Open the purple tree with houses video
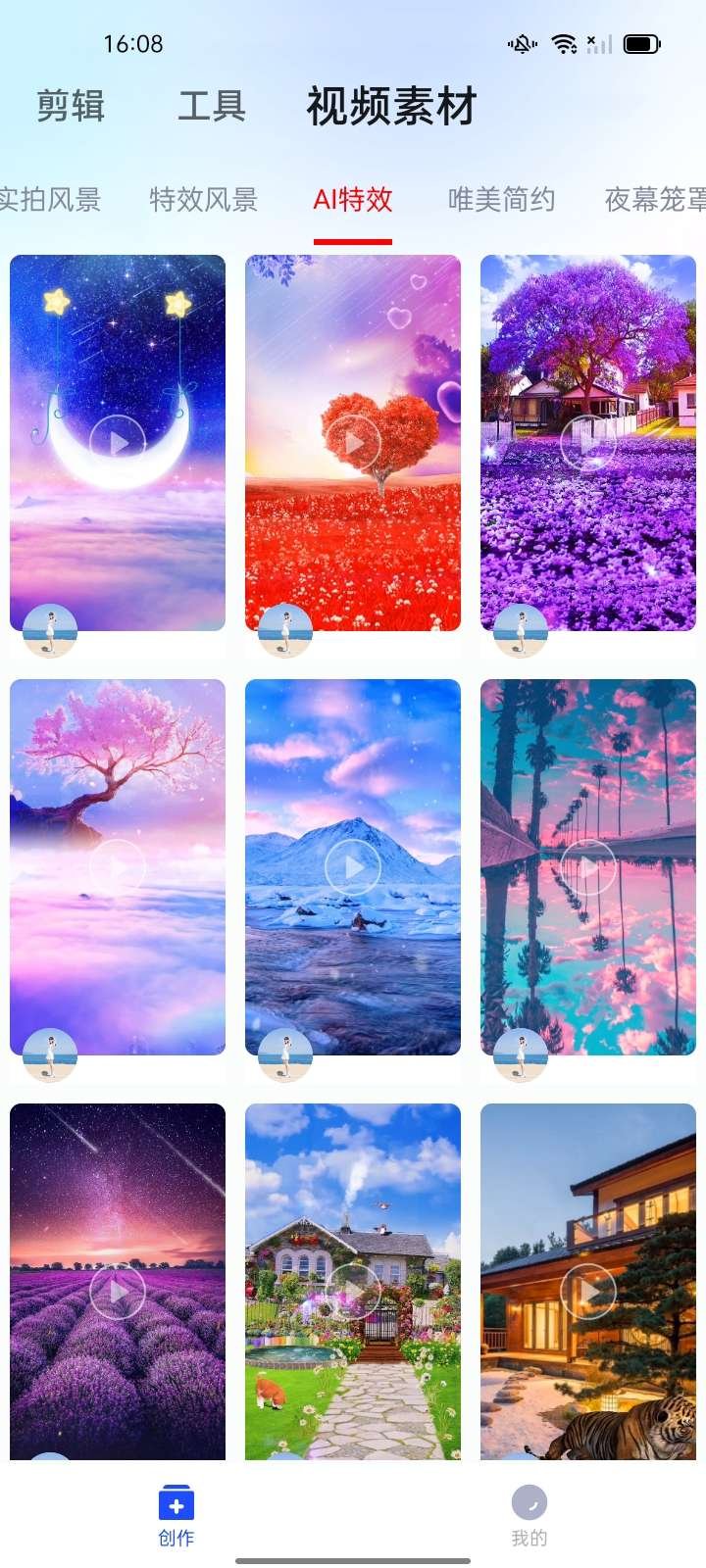 point(588,442)
